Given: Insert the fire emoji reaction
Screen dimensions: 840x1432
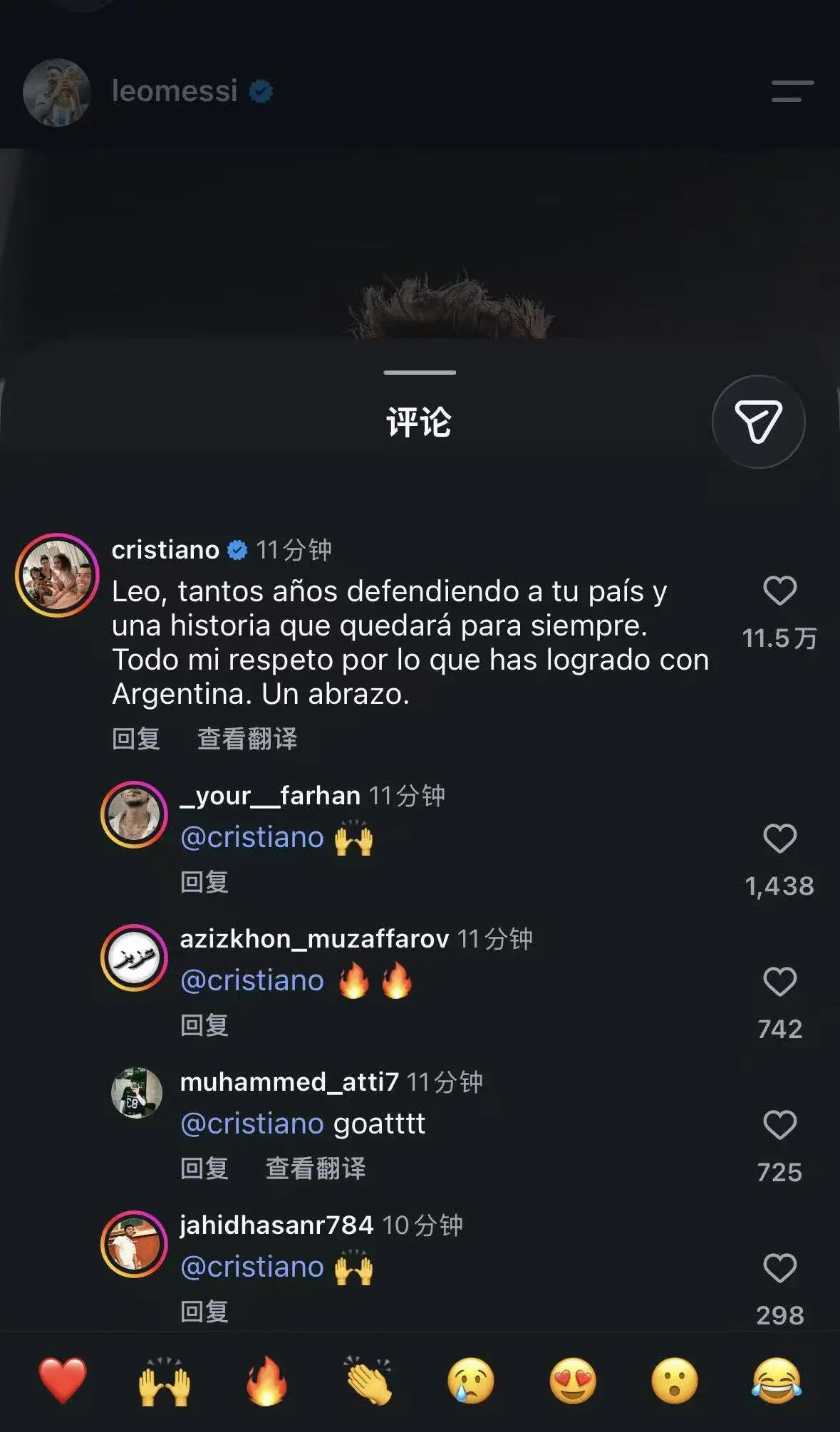Looking at the screenshot, I should pos(266,1381).
